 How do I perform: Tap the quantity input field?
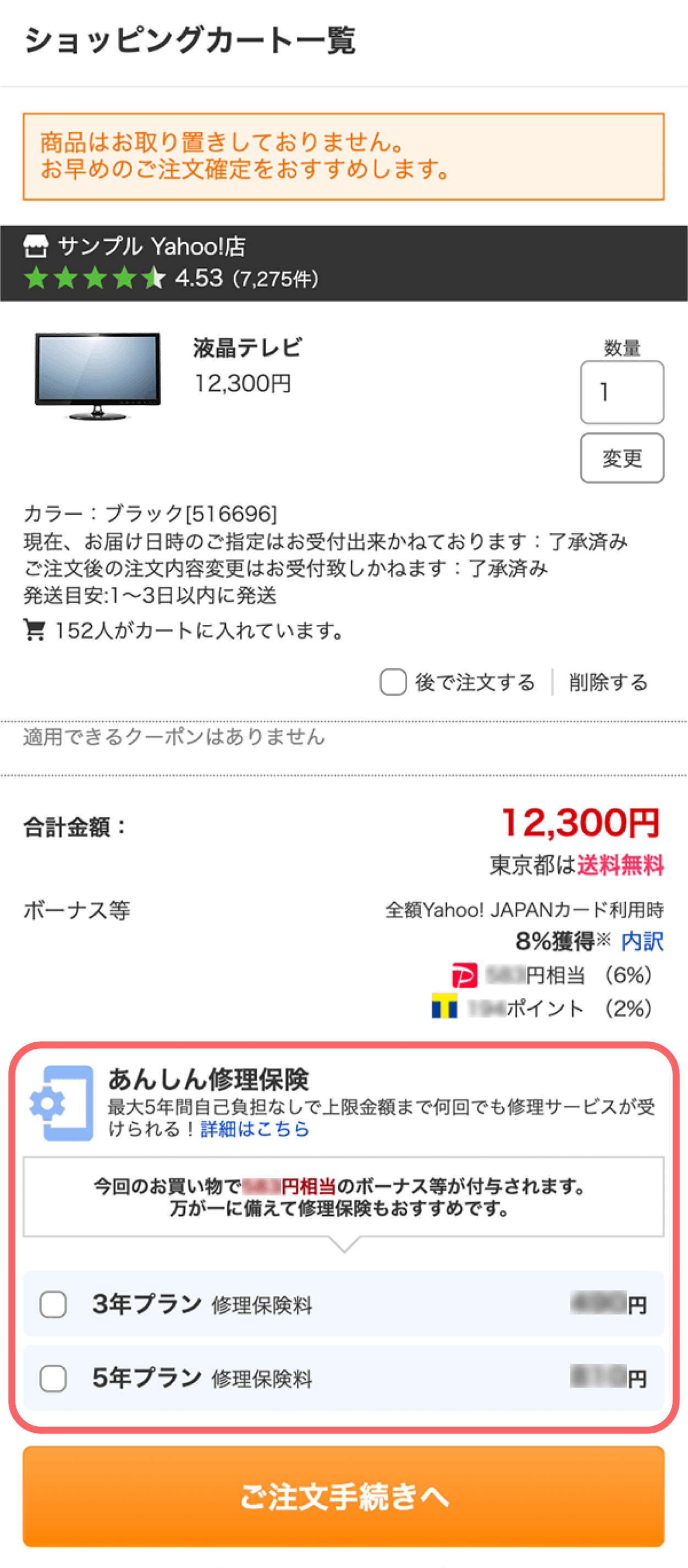(x=621, y=392)
